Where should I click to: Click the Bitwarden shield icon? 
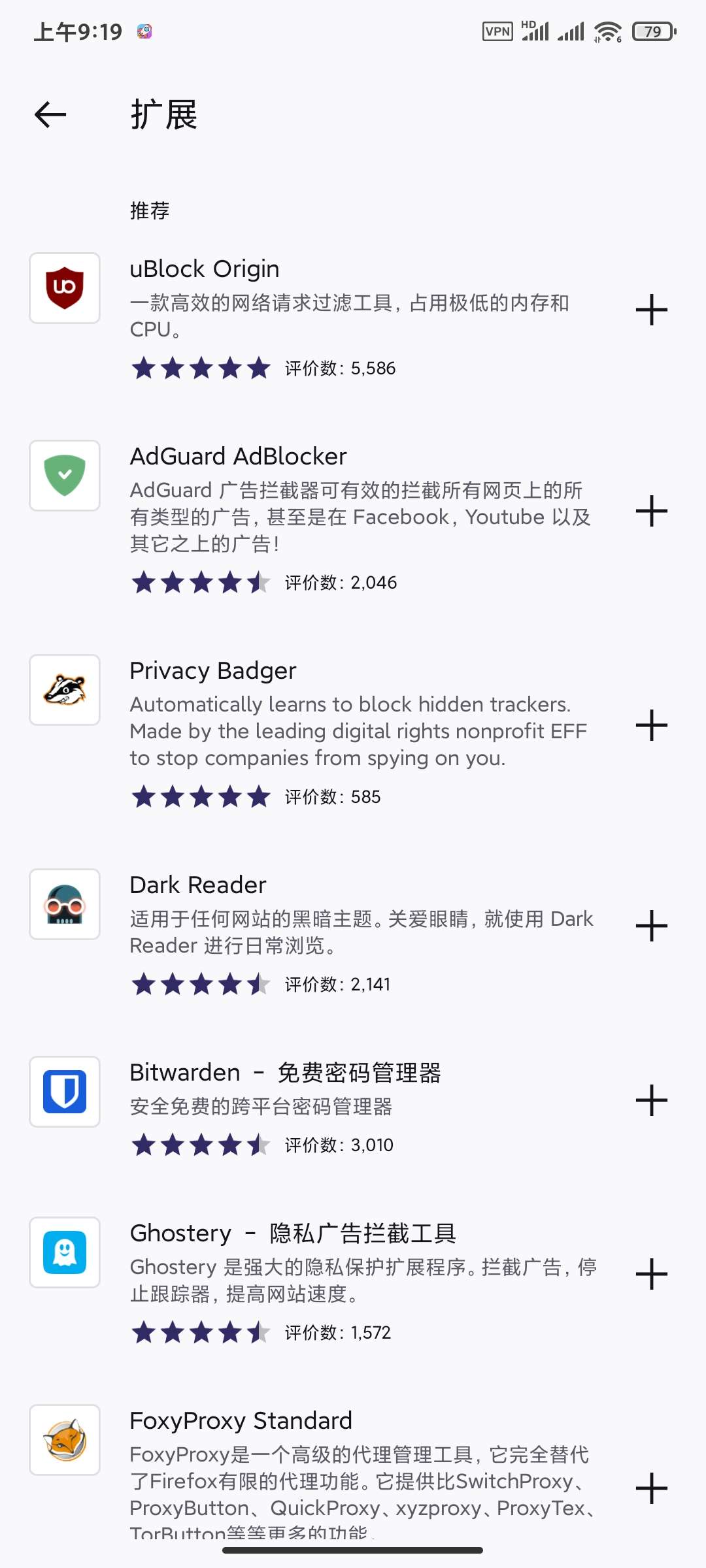point(63,1092)
